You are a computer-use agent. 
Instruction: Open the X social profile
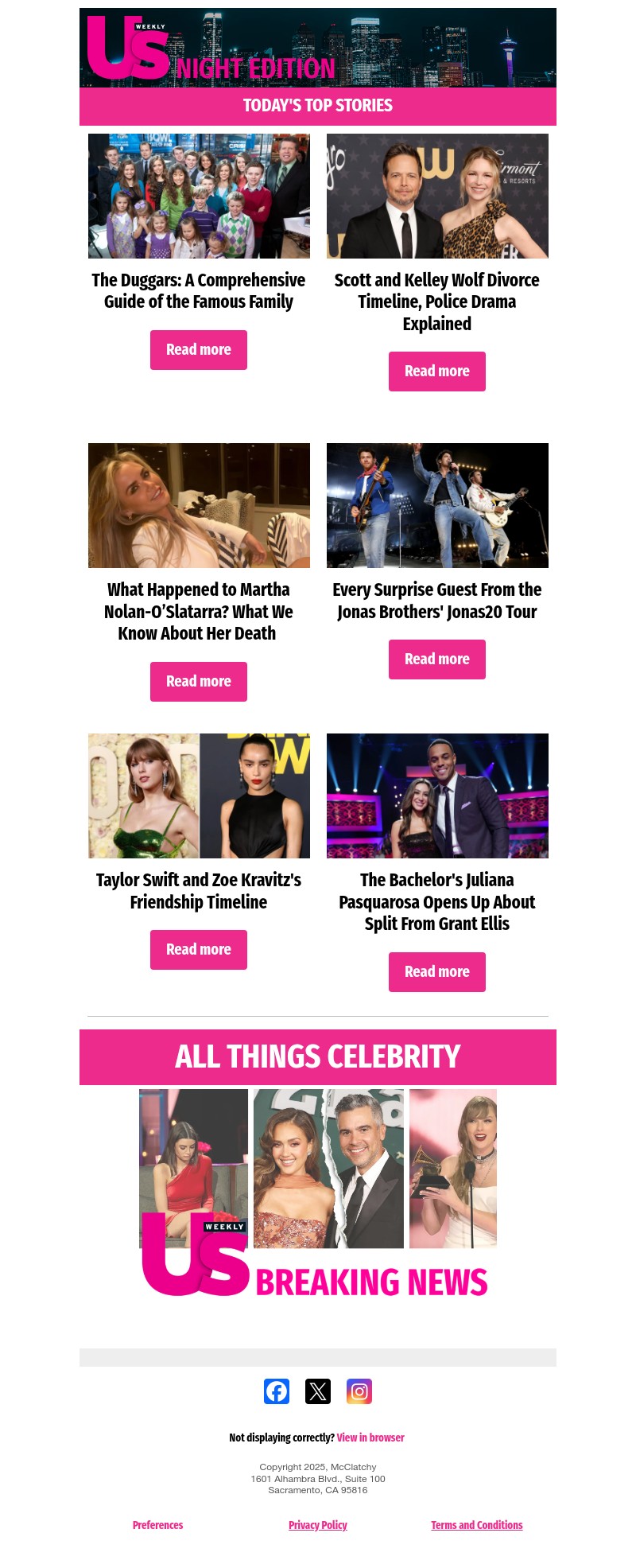(318, 1391)
